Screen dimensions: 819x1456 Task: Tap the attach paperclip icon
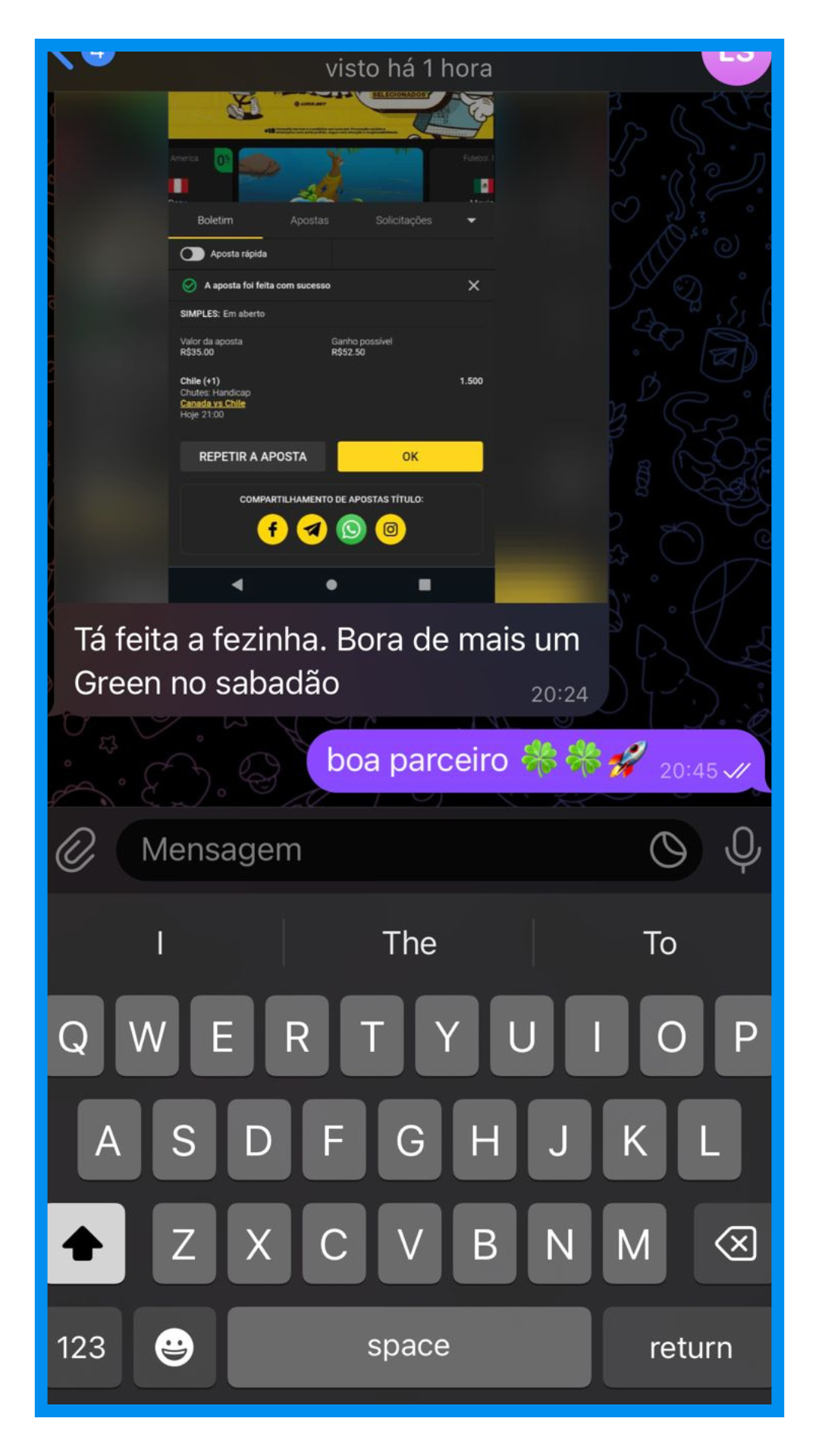(x=76, y=849)
